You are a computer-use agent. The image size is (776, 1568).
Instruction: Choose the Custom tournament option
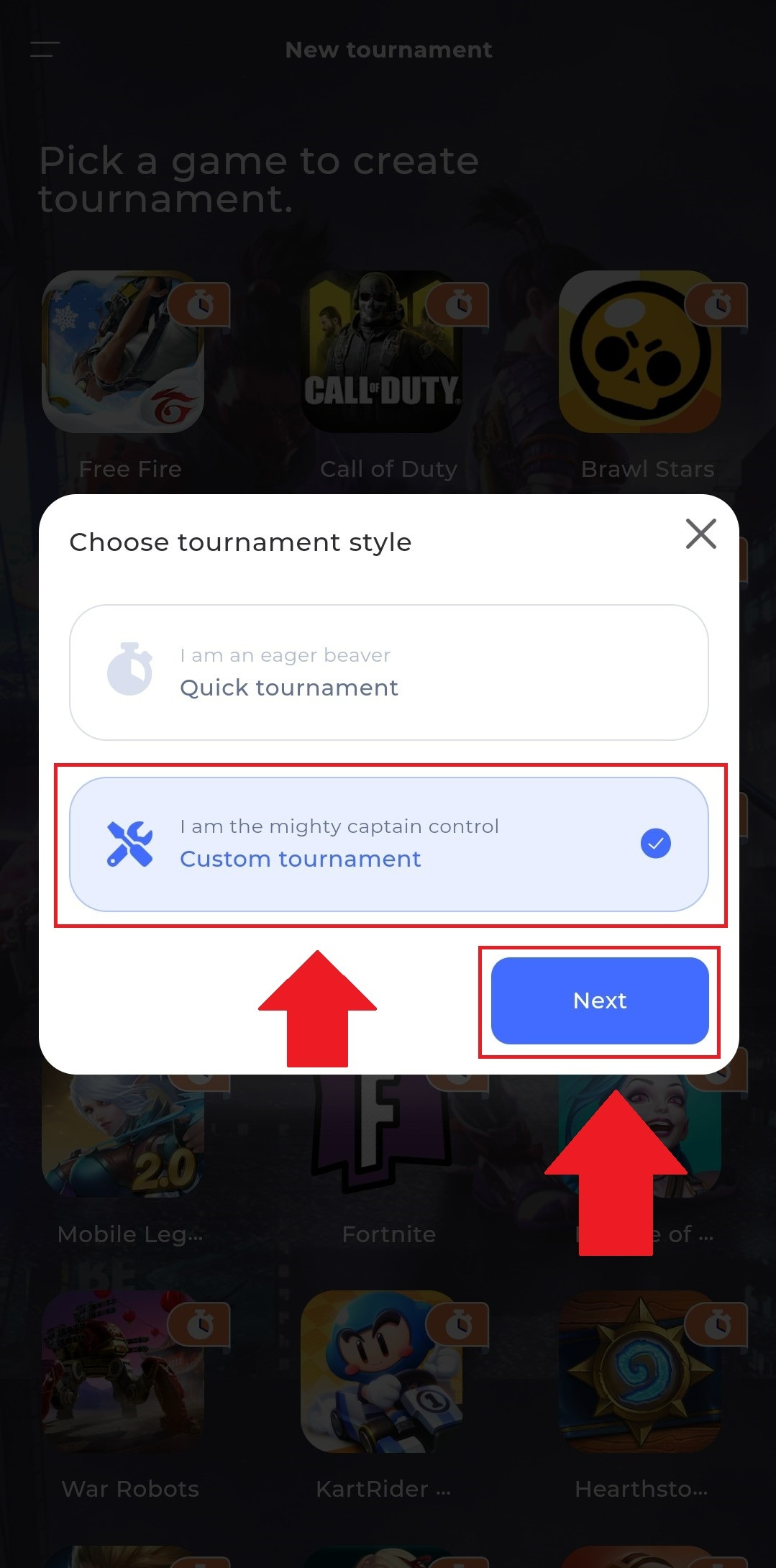[x=388, y=844]
